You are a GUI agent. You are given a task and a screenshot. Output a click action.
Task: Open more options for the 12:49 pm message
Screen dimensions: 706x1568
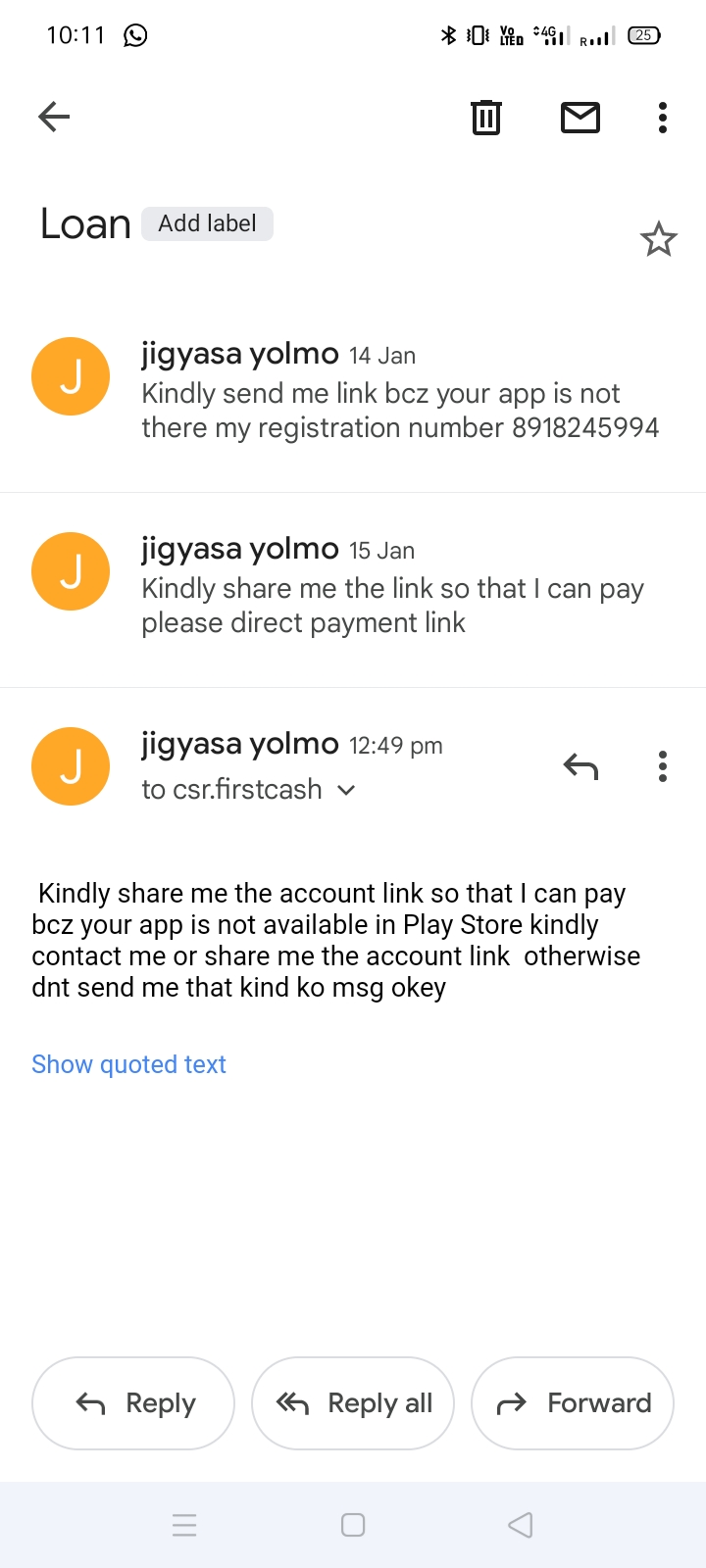(663, 766)
